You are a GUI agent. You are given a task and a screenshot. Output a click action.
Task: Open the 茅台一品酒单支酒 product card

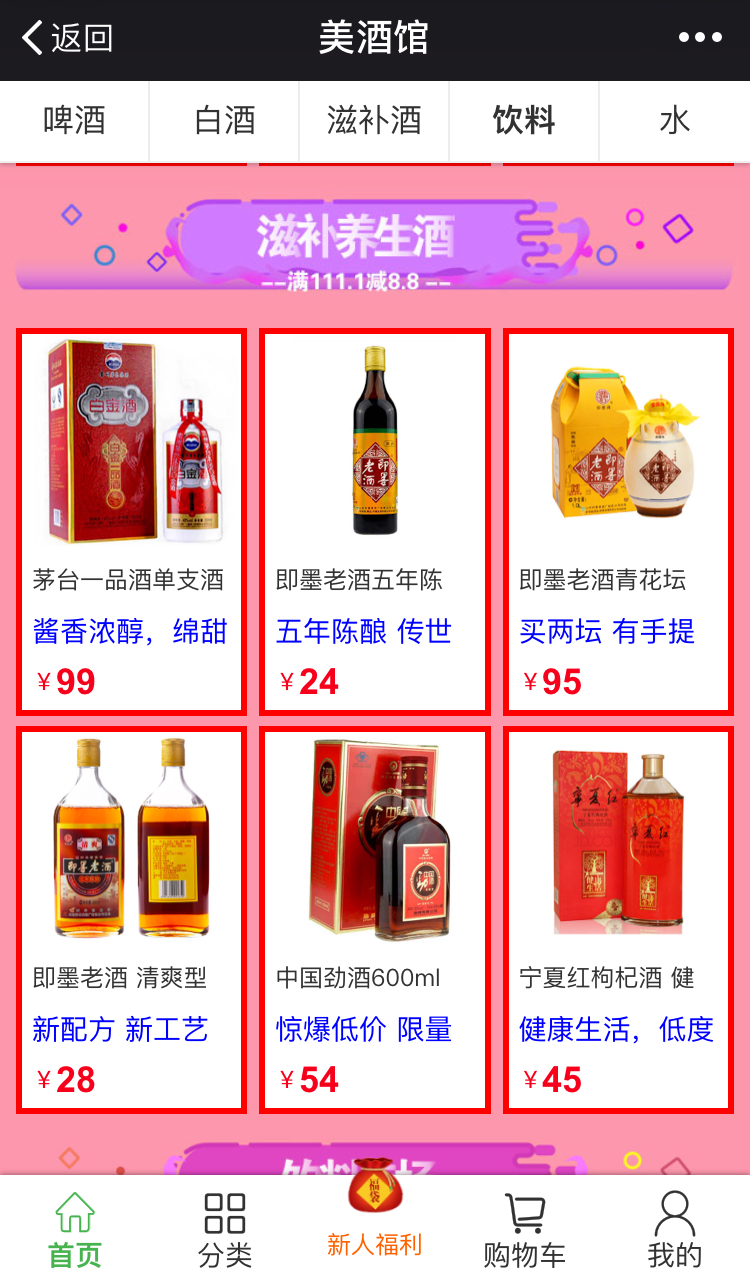[131, 521]
